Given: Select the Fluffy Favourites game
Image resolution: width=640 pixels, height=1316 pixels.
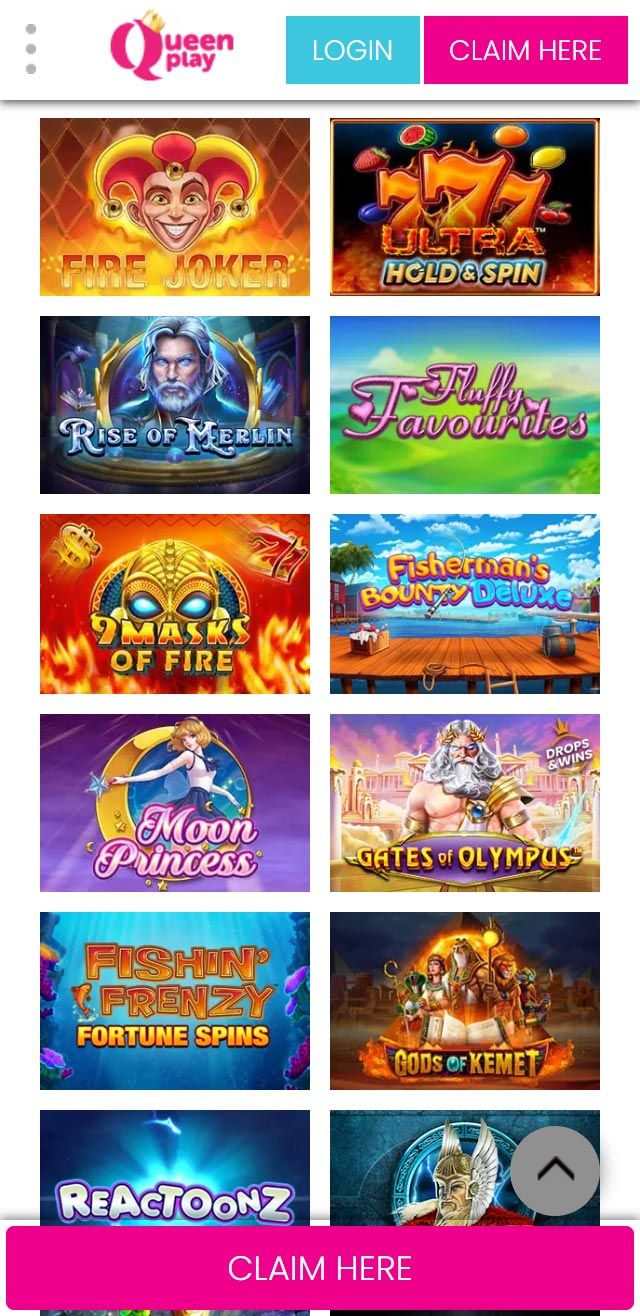Looking at the screenshot, I should click(465, 405).
